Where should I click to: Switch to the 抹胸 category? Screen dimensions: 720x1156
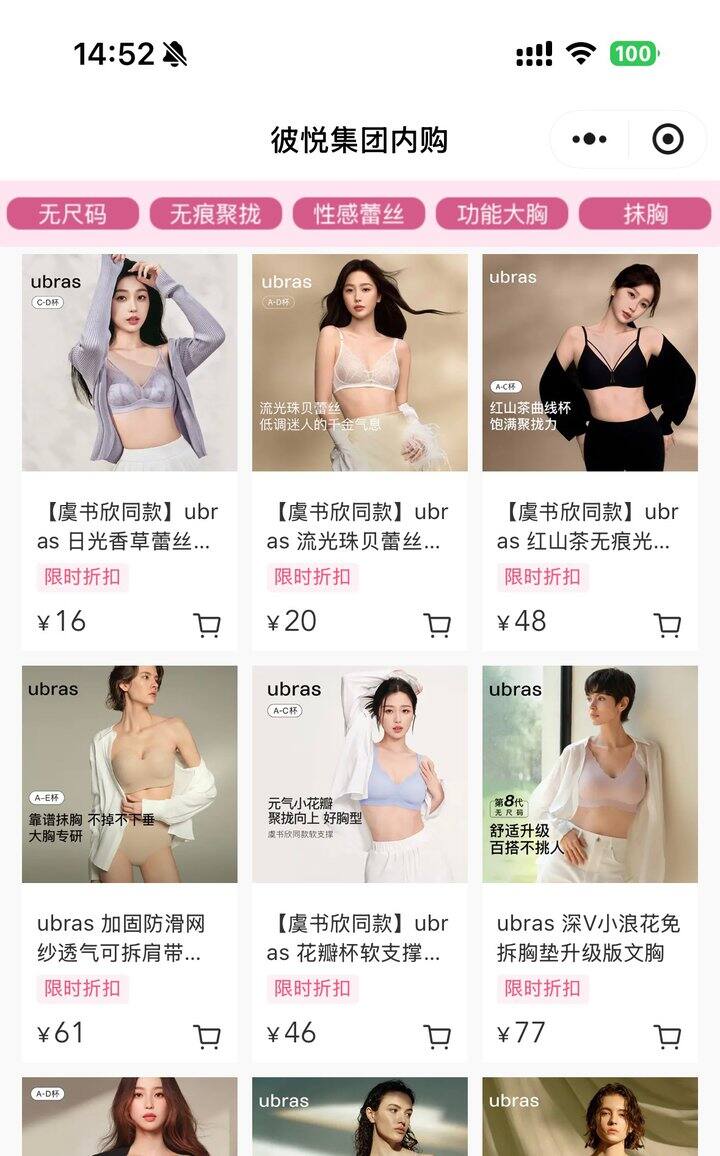coord(645,213)
